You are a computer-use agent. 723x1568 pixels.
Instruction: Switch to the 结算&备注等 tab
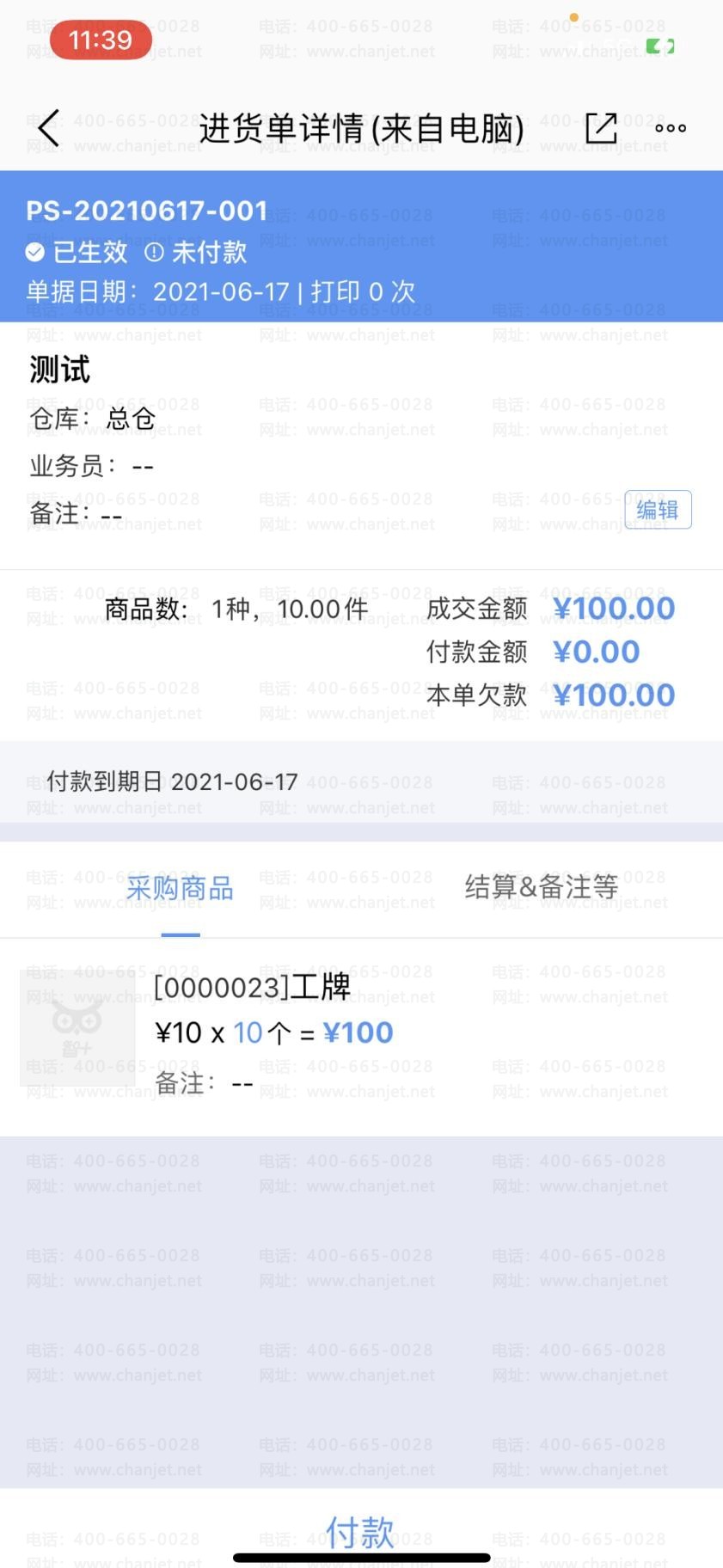[542, 886]
